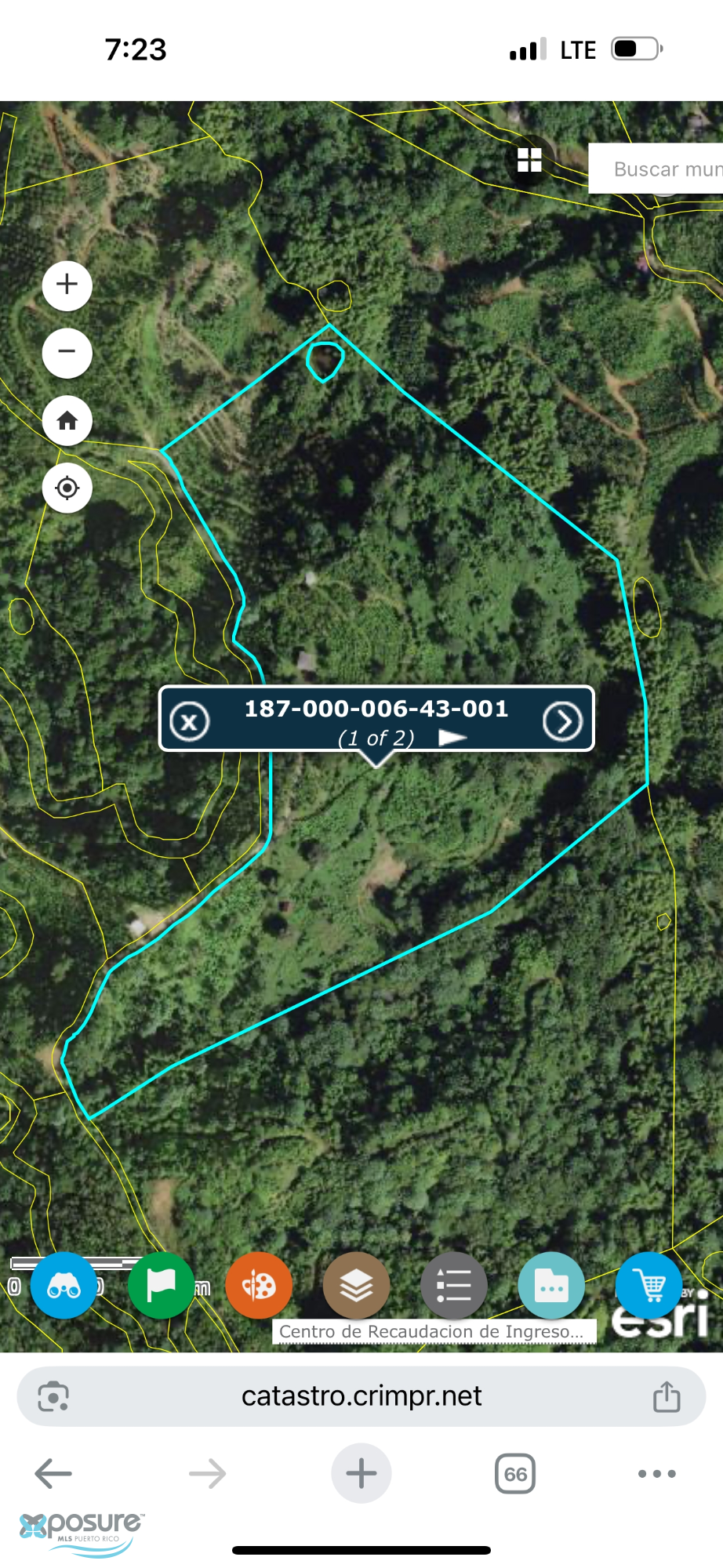
Task: Open the orange palette draw tool
Action: (x=259, y=1286)
